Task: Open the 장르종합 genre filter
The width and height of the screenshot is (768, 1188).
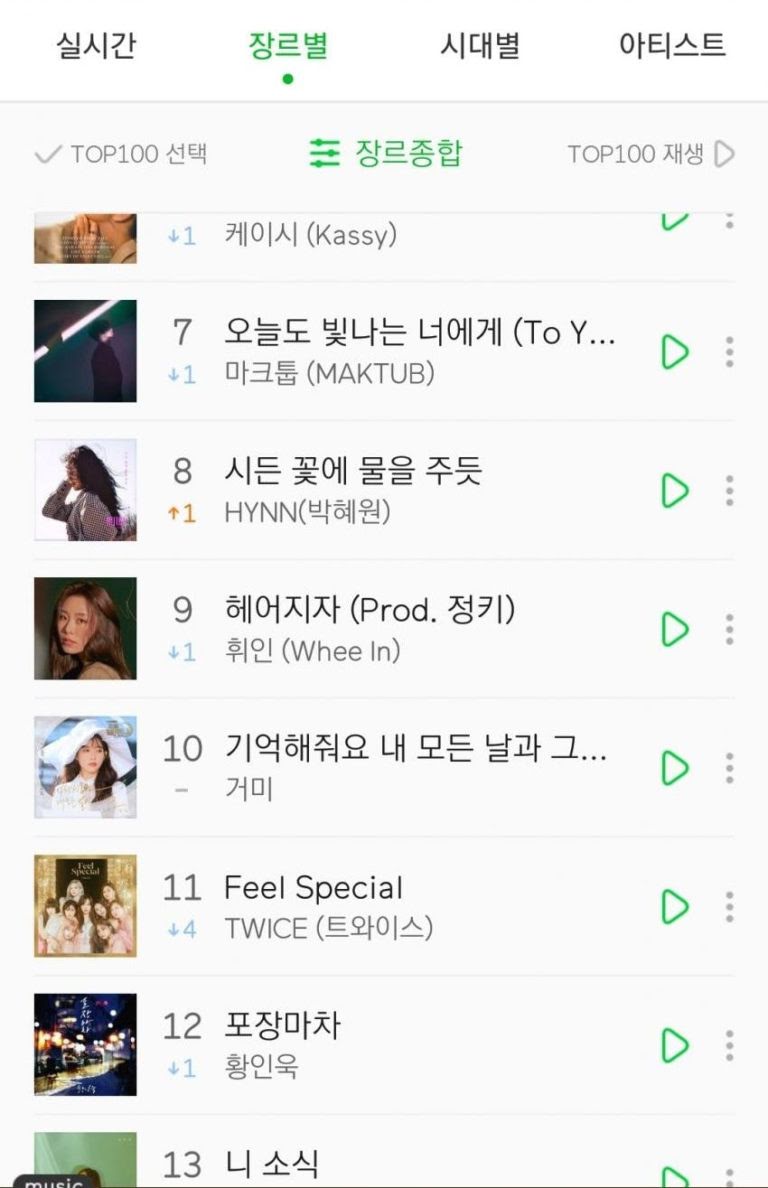Action: click(x=386, y=153)
